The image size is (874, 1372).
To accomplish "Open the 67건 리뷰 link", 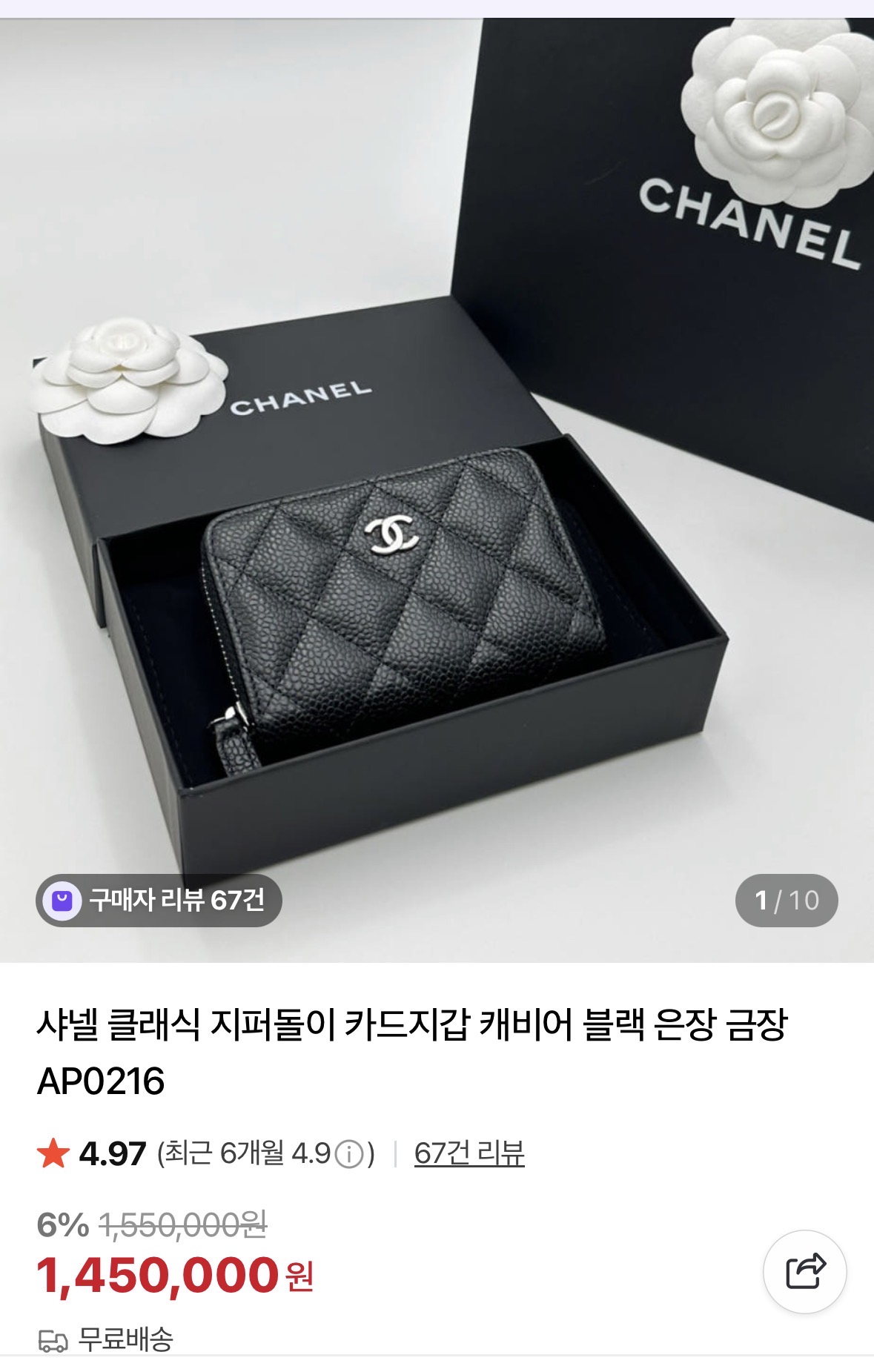I will [x=469, y=1153].
